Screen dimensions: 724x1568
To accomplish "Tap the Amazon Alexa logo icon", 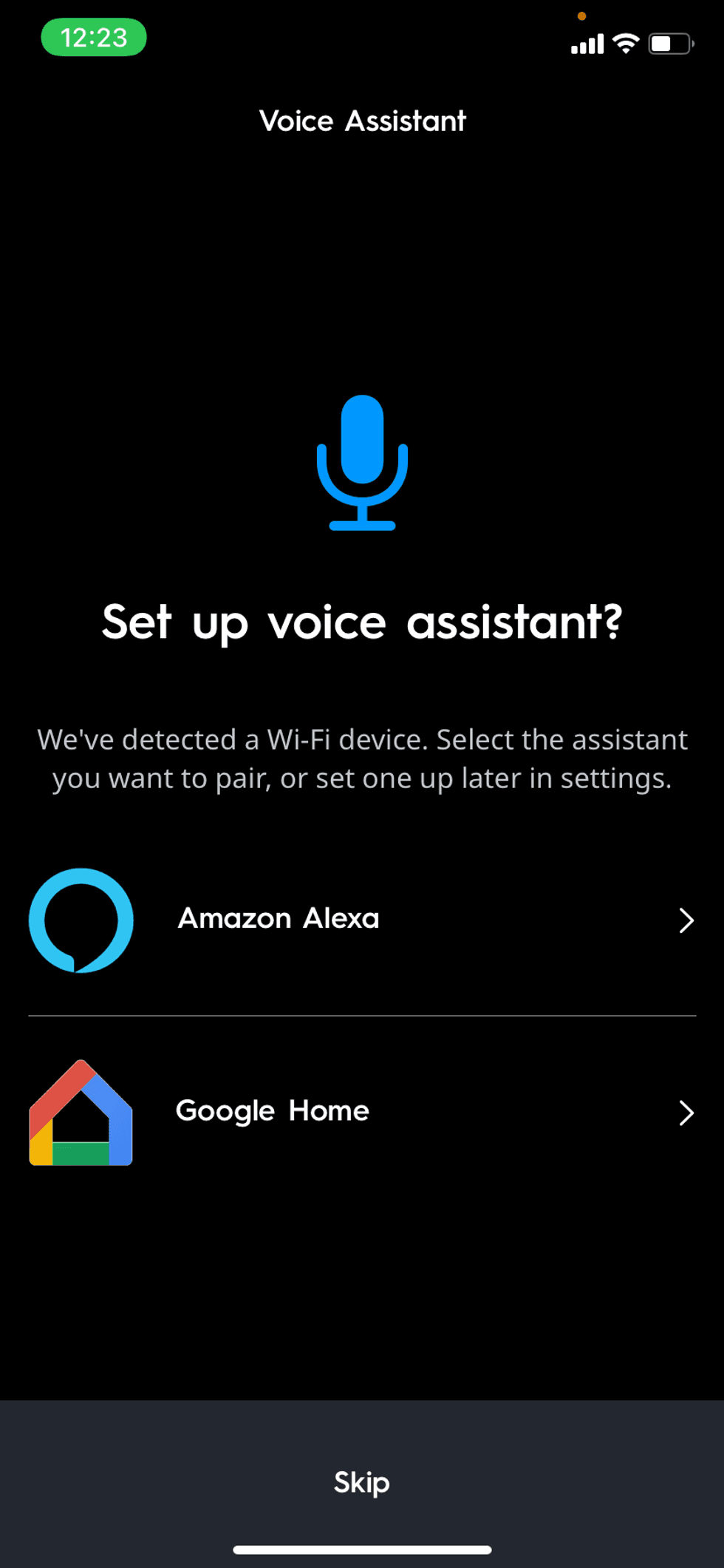I will pos(81,920).
